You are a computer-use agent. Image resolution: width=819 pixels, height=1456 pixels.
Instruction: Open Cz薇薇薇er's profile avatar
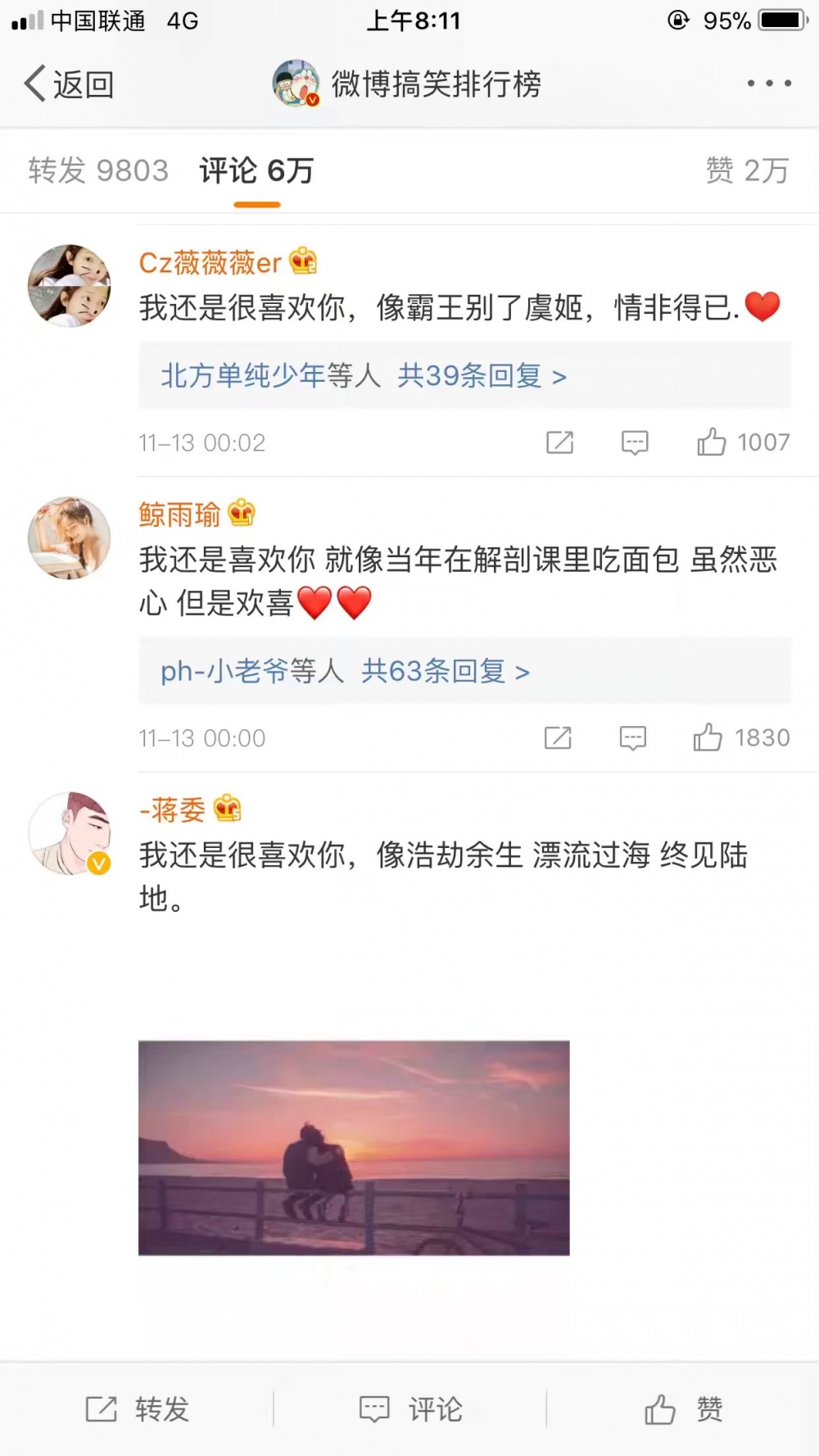point(70,285)
